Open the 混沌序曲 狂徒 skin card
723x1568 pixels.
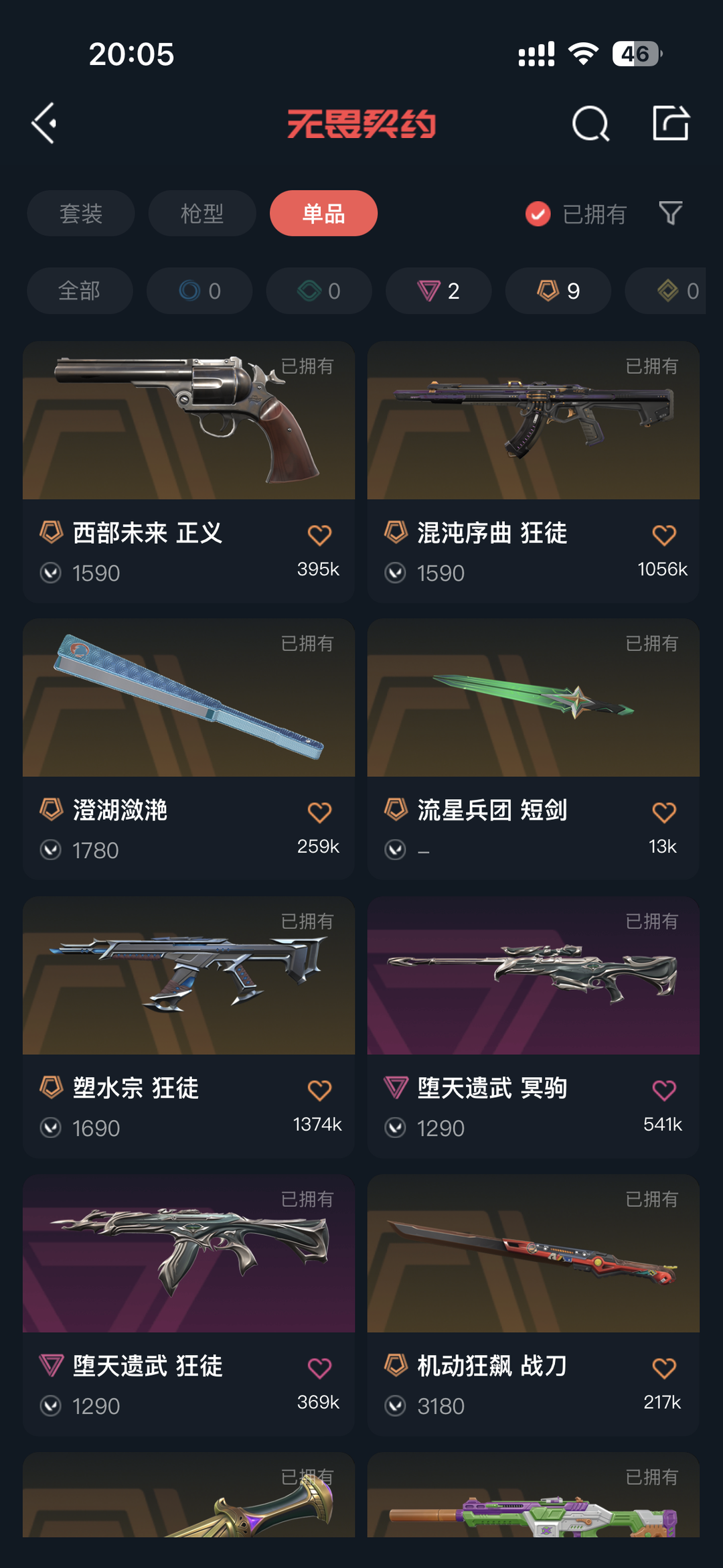(x=534, y=472)
